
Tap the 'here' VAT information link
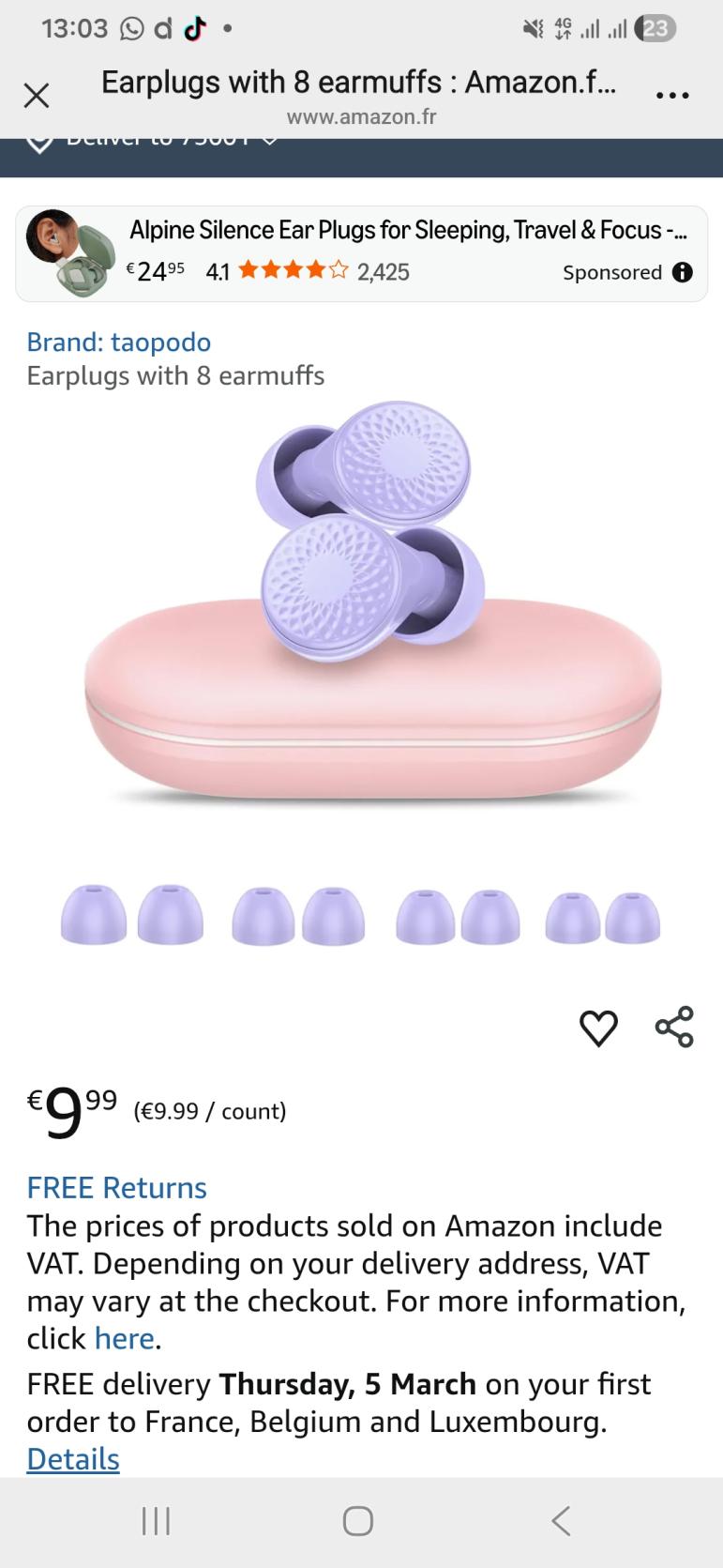point(124,1338)
